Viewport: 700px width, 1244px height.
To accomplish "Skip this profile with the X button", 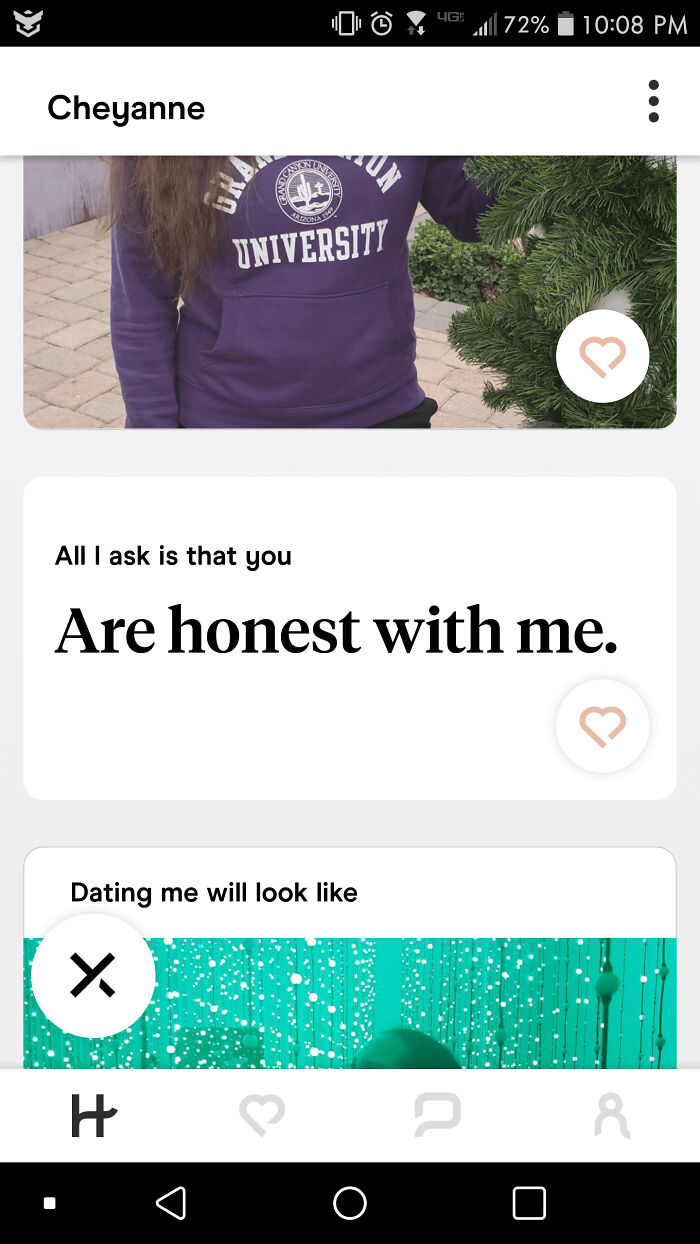I will [x=93, y=975].
